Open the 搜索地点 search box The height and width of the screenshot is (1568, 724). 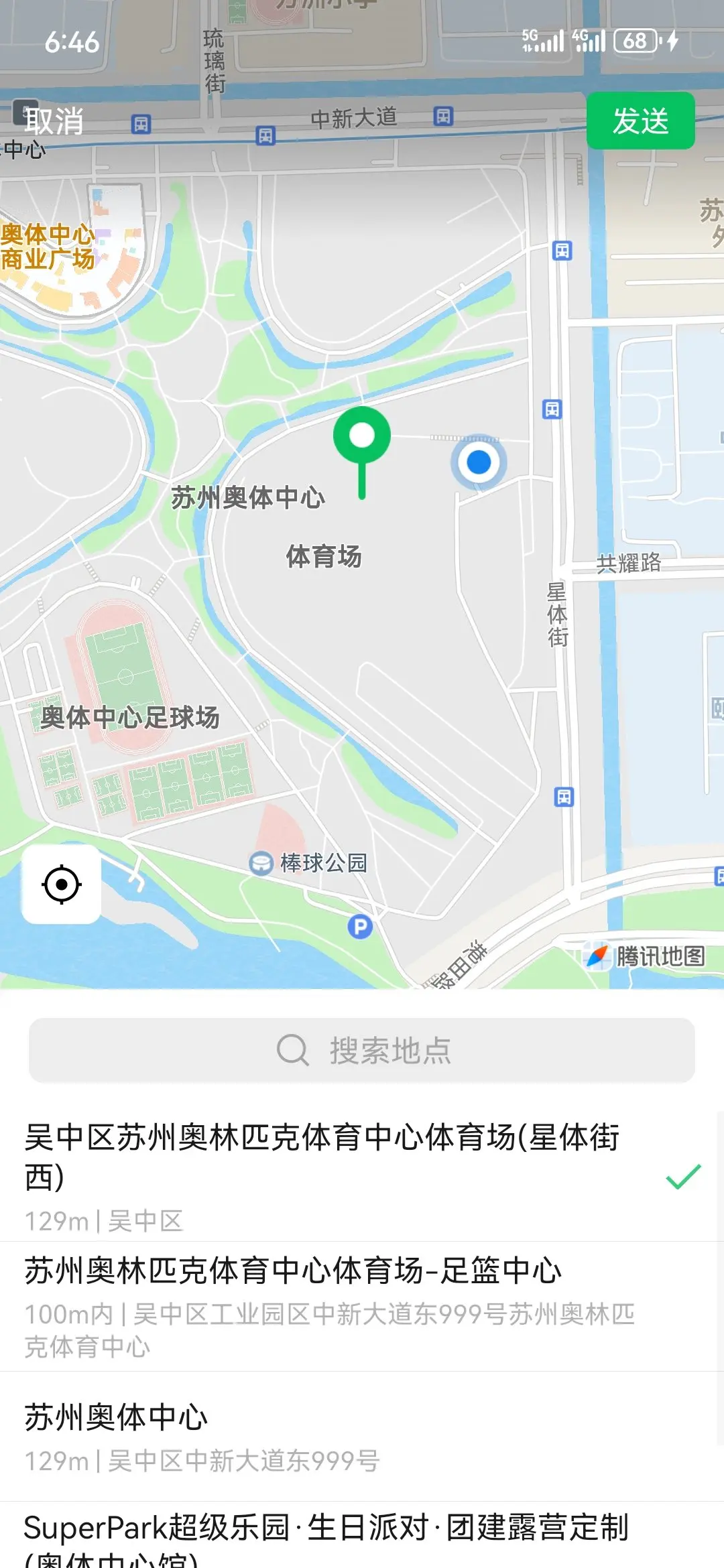(362, 1050)
